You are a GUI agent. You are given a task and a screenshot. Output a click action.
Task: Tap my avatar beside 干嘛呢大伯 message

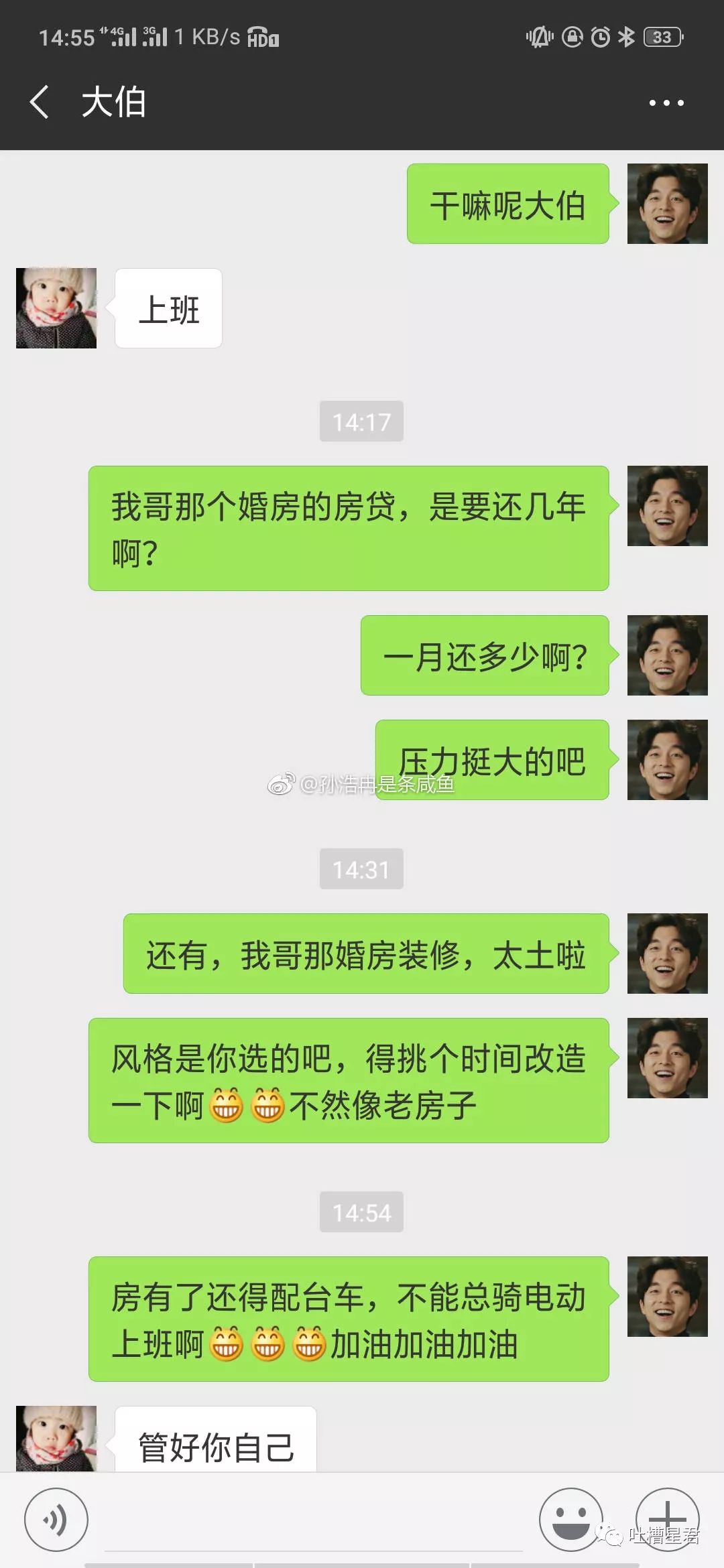tap(668, 204)
